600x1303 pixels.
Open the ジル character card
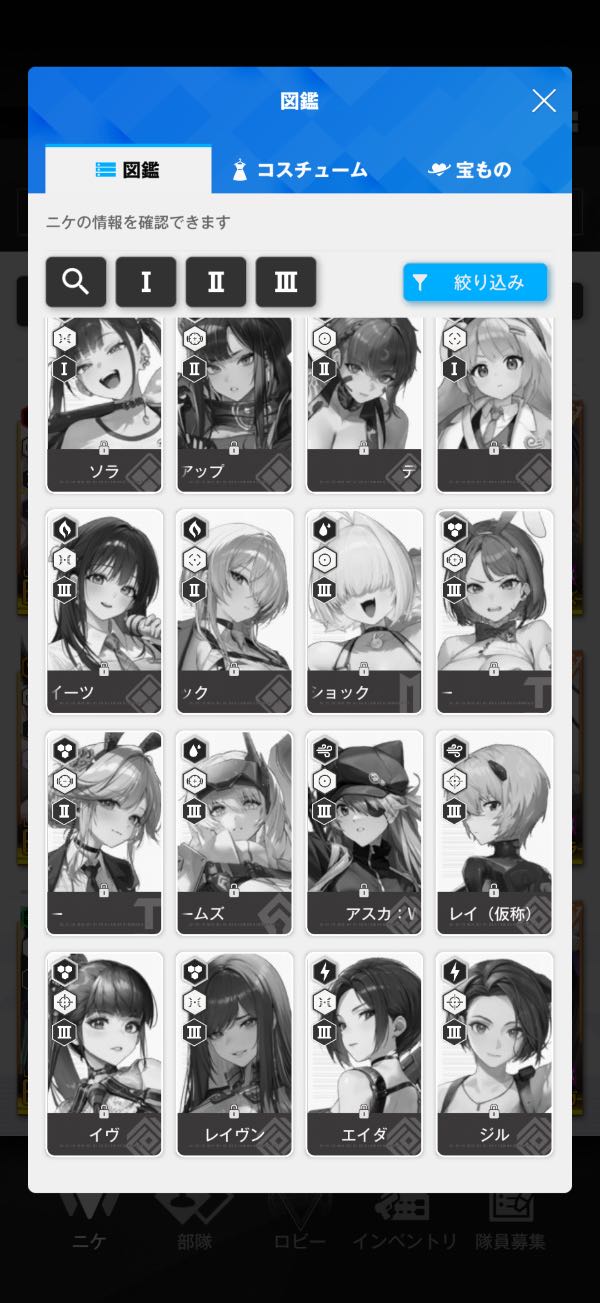(494, 1053)
